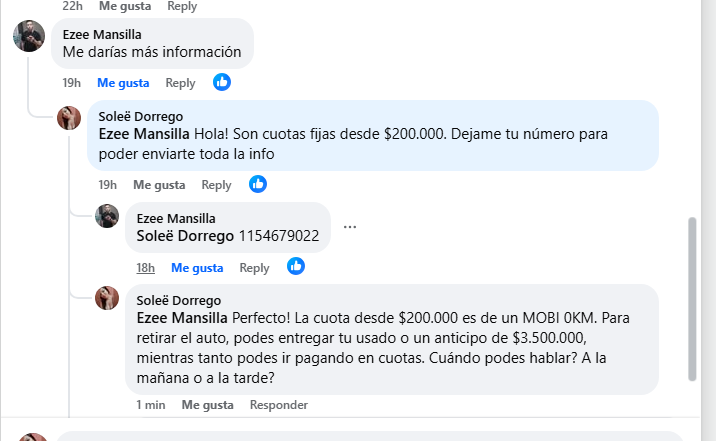
Task: Open like reaction on Ezee's 'Me darías más información'
Action: (222, 82)
